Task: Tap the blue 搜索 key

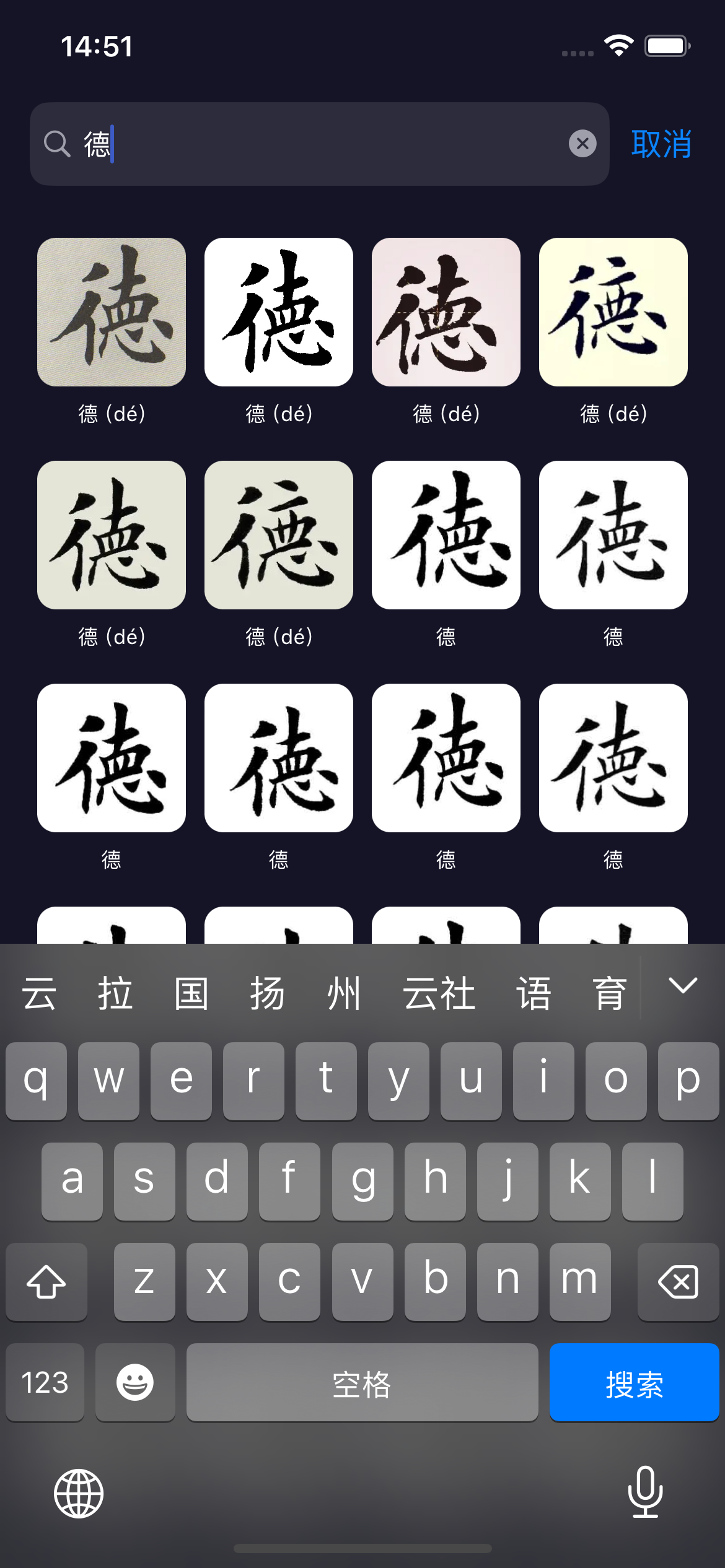Action: tap(634, 1382)
